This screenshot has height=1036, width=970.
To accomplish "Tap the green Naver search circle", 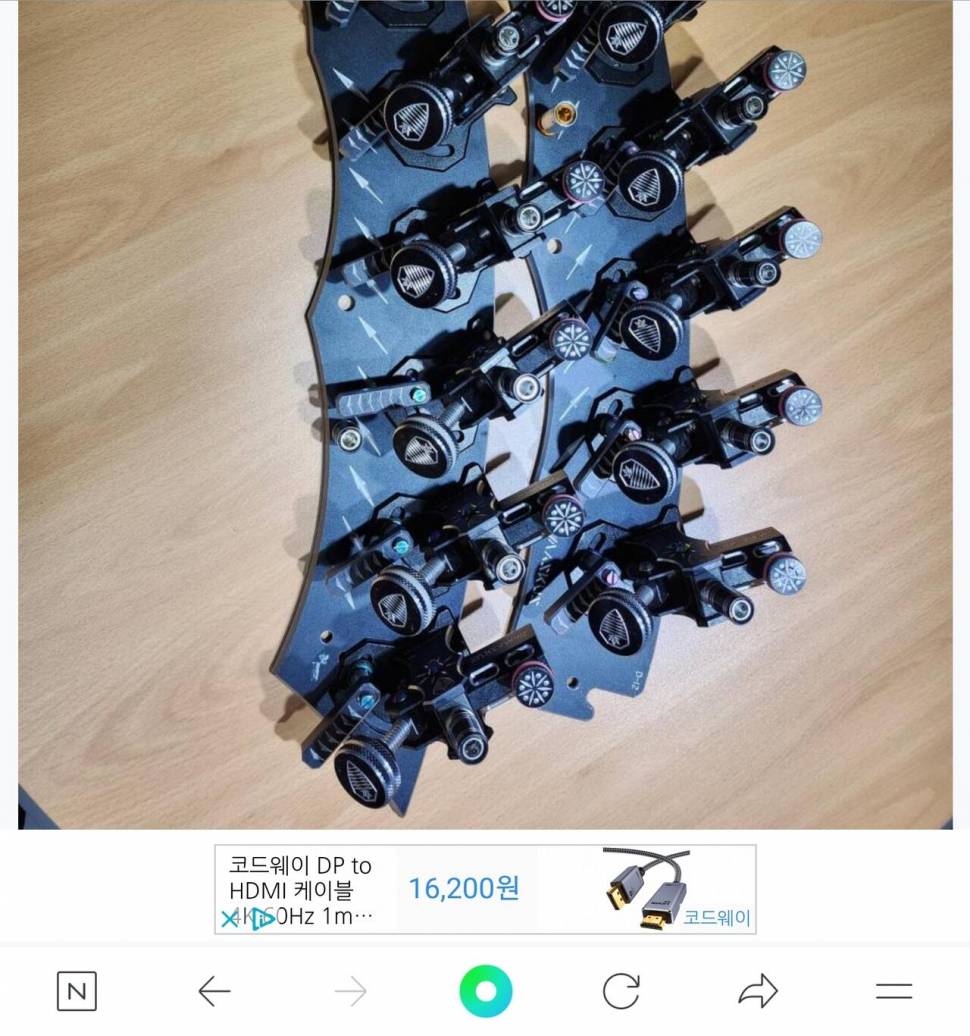I will point(486,992).
